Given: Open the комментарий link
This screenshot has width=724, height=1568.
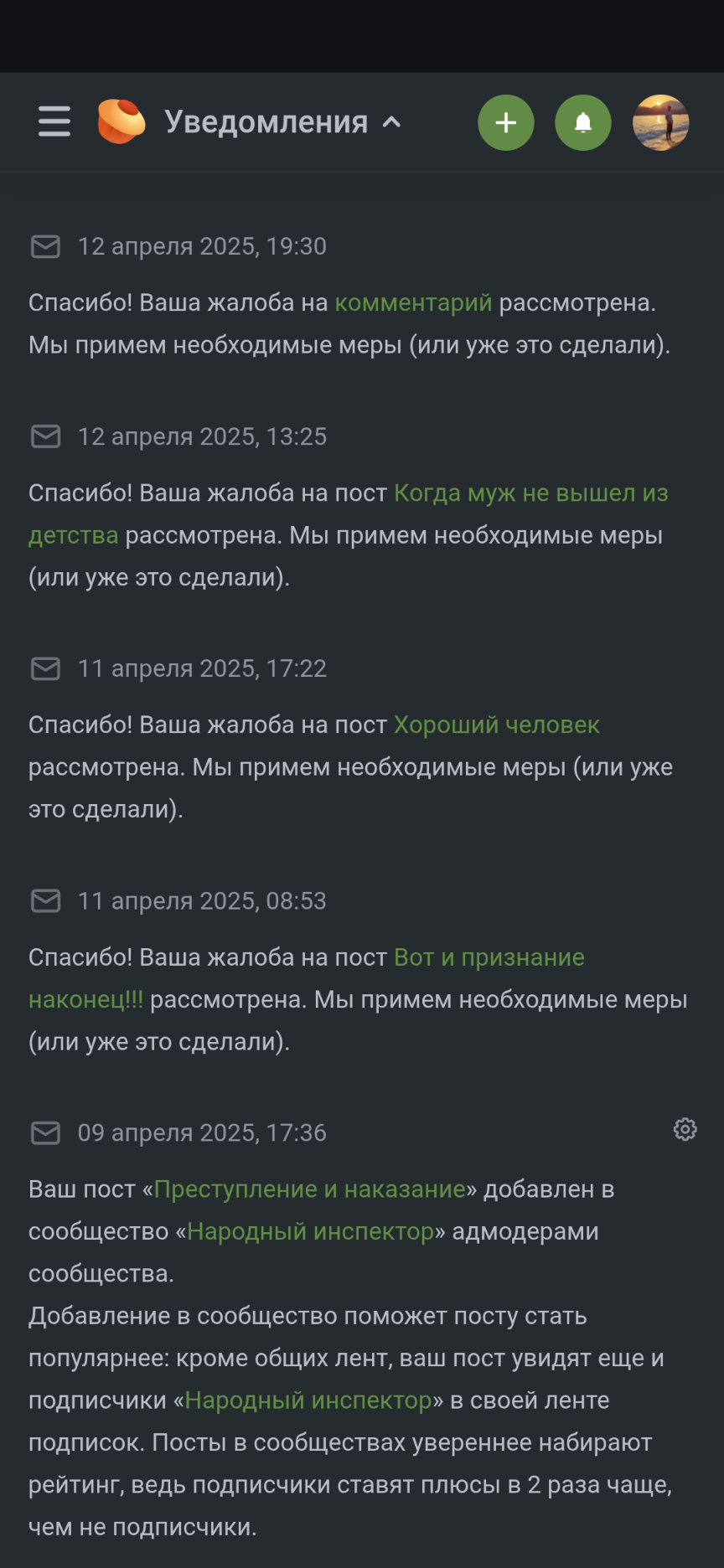Looking at the screenshot, I should click(x=413, y=303).
